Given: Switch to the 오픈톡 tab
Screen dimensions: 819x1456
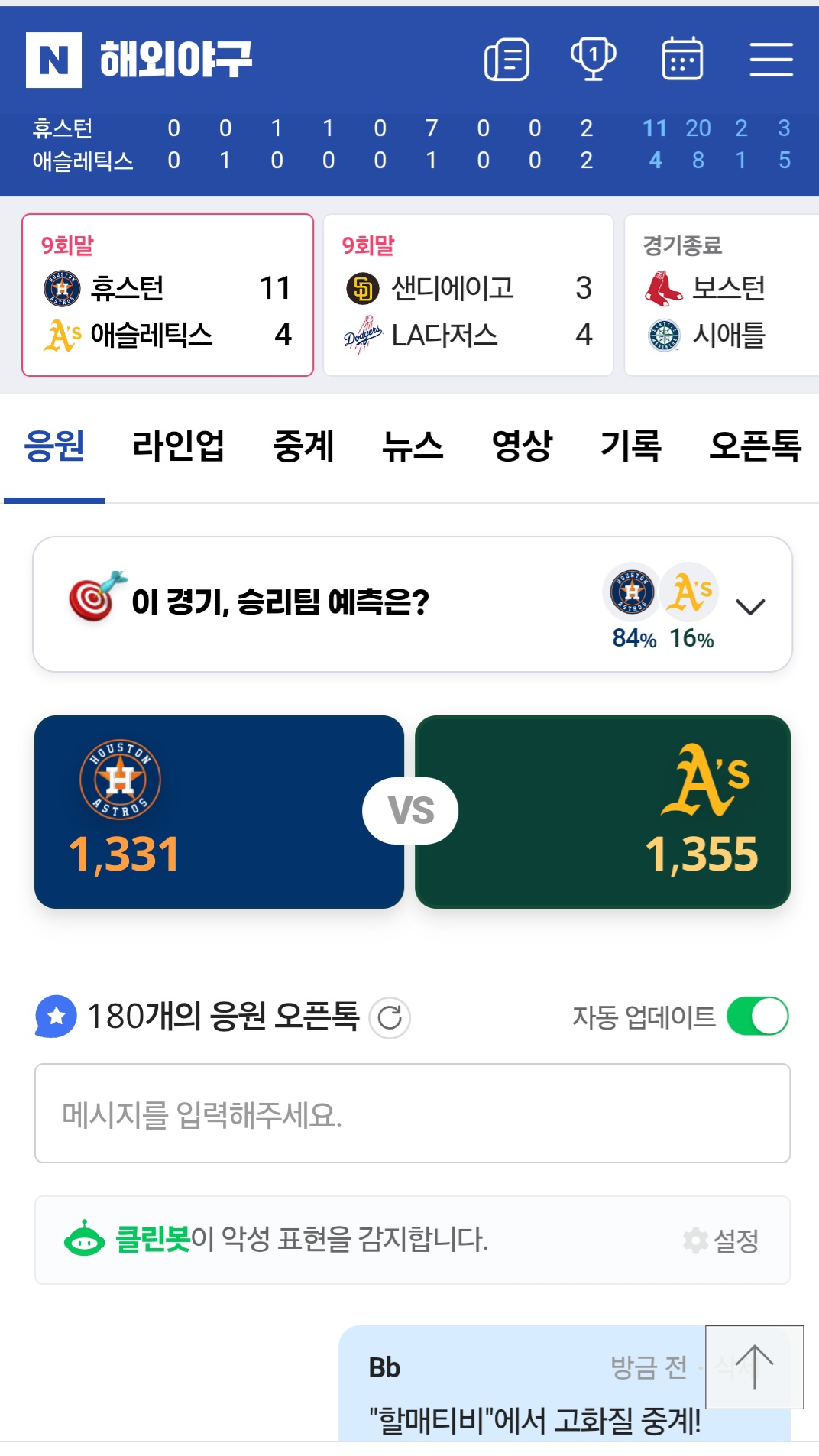Looking at the screenshot, I should click(755, 446).
